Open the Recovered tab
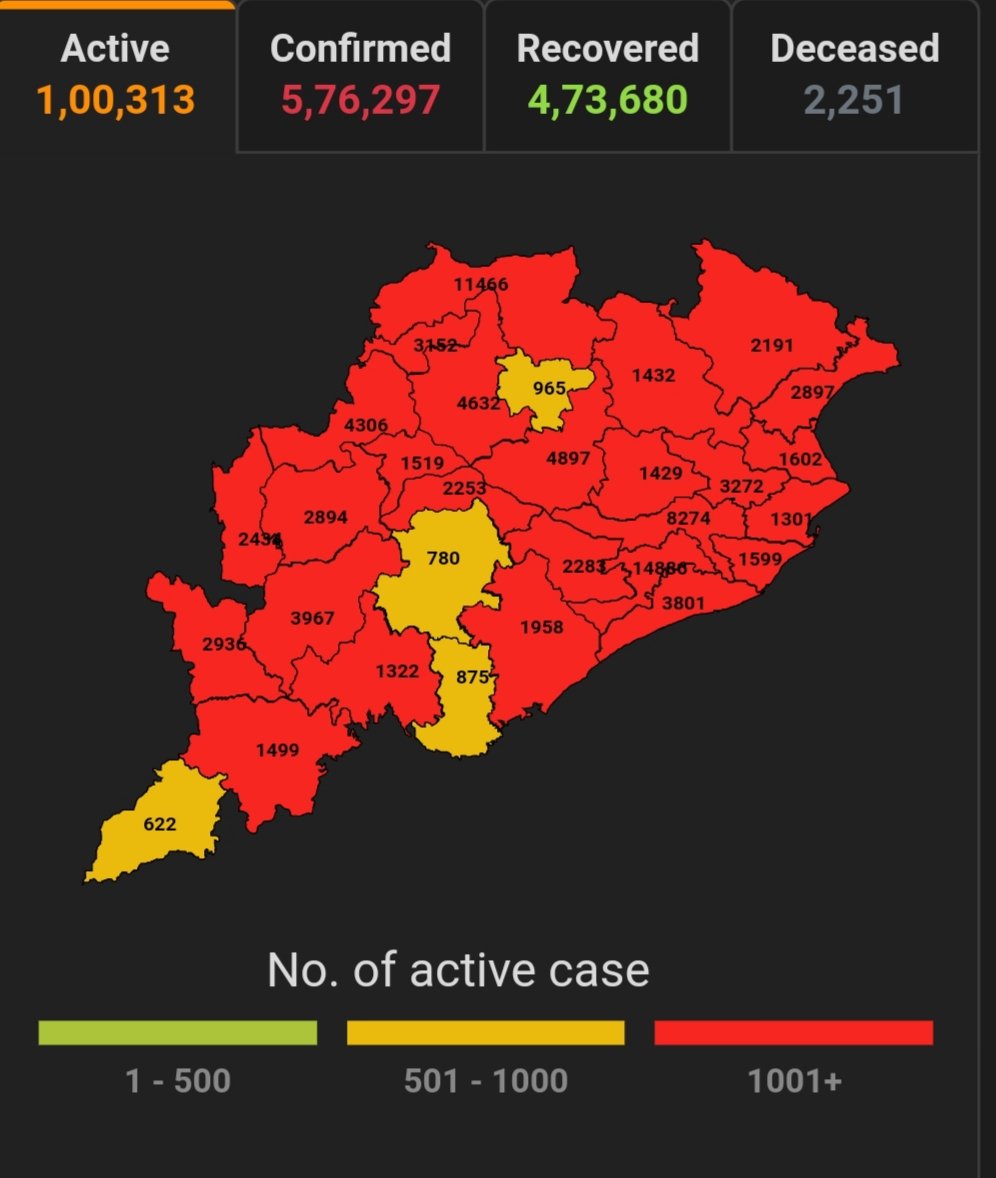 608,74
